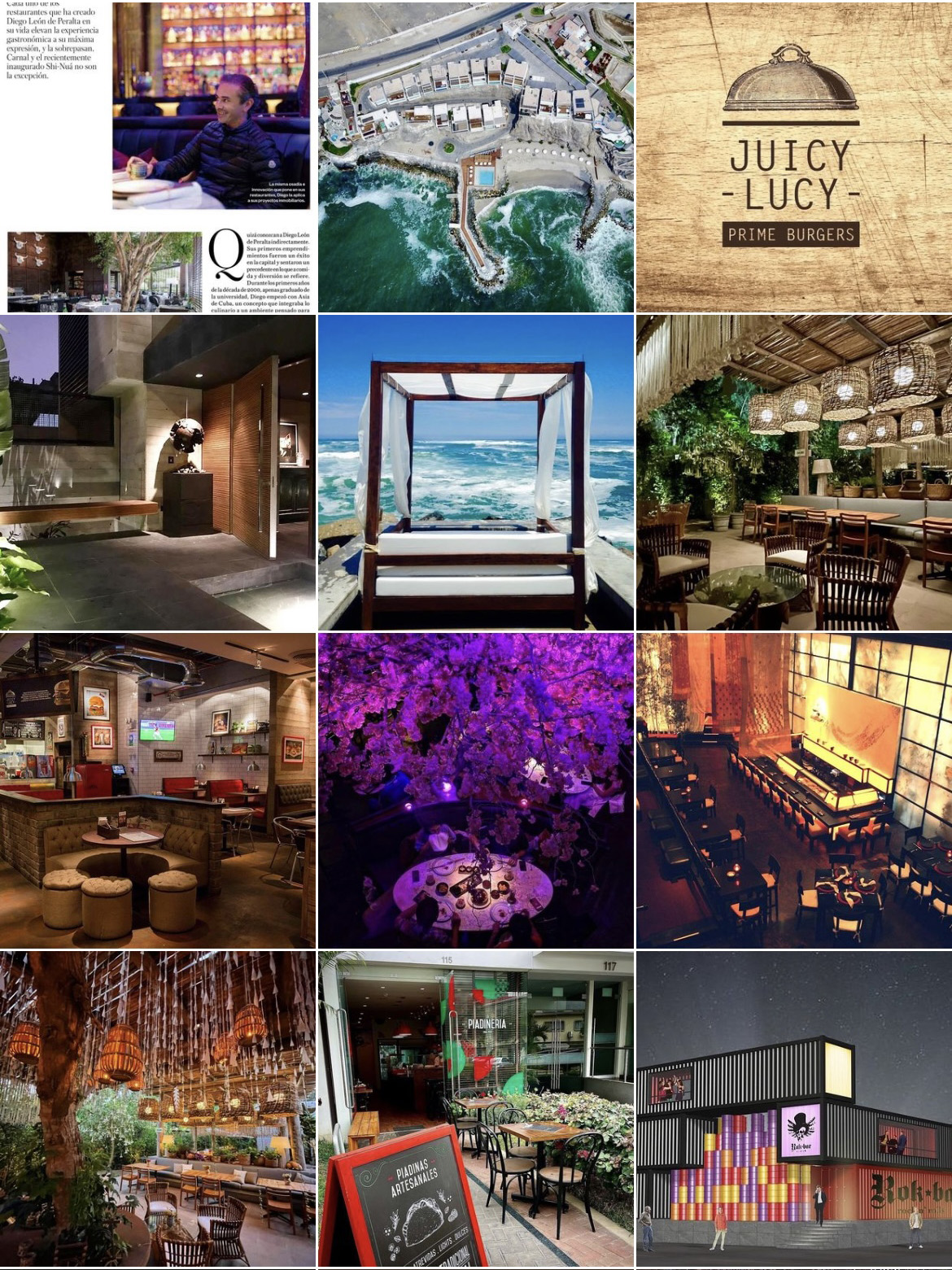This screenshot has width=952, height=1270.
Task: Open the burger restaurant interior post
Action: pyautogui.click(x=158, y=790)
